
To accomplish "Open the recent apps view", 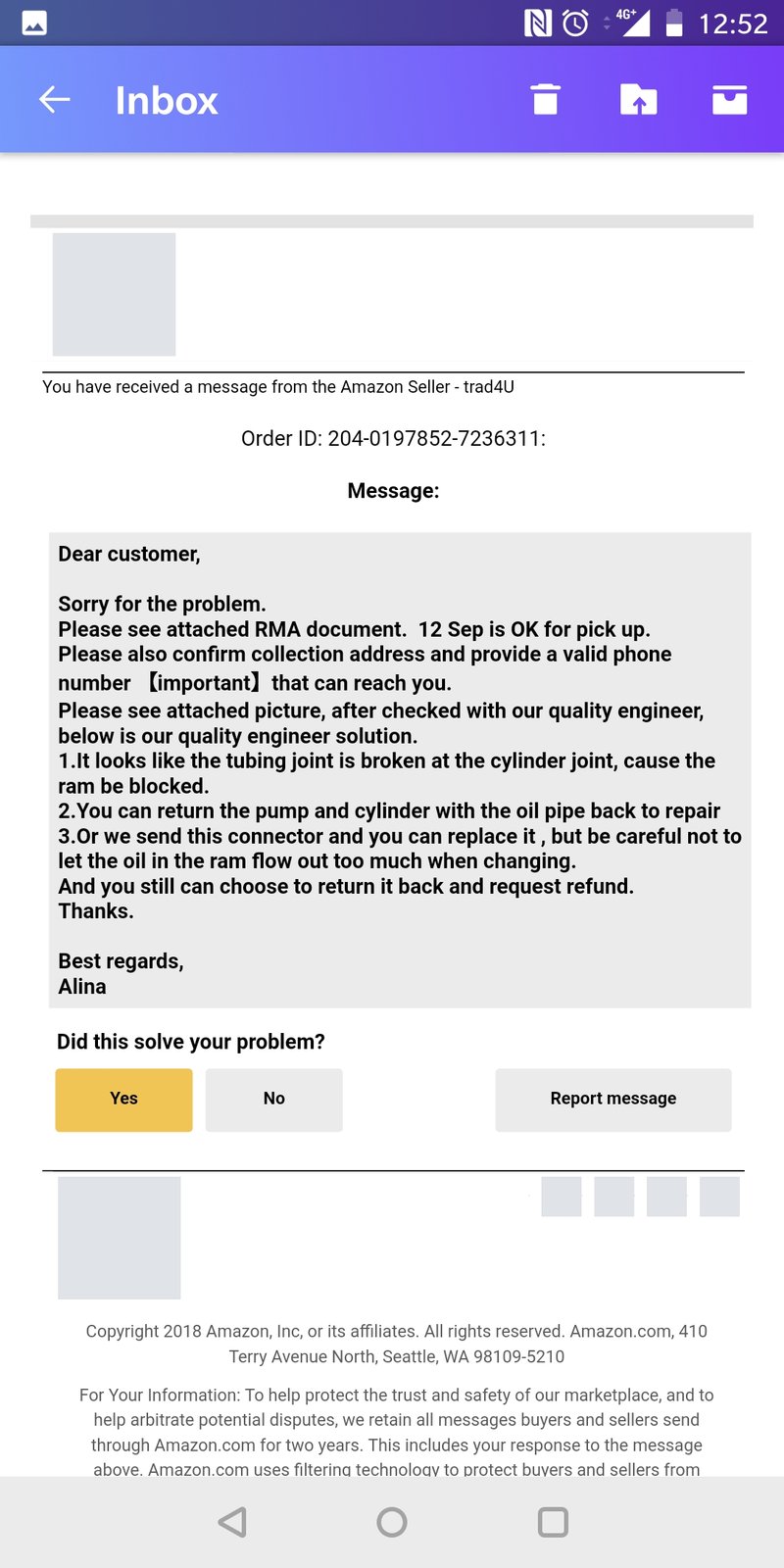I will tap(553, 1522).
